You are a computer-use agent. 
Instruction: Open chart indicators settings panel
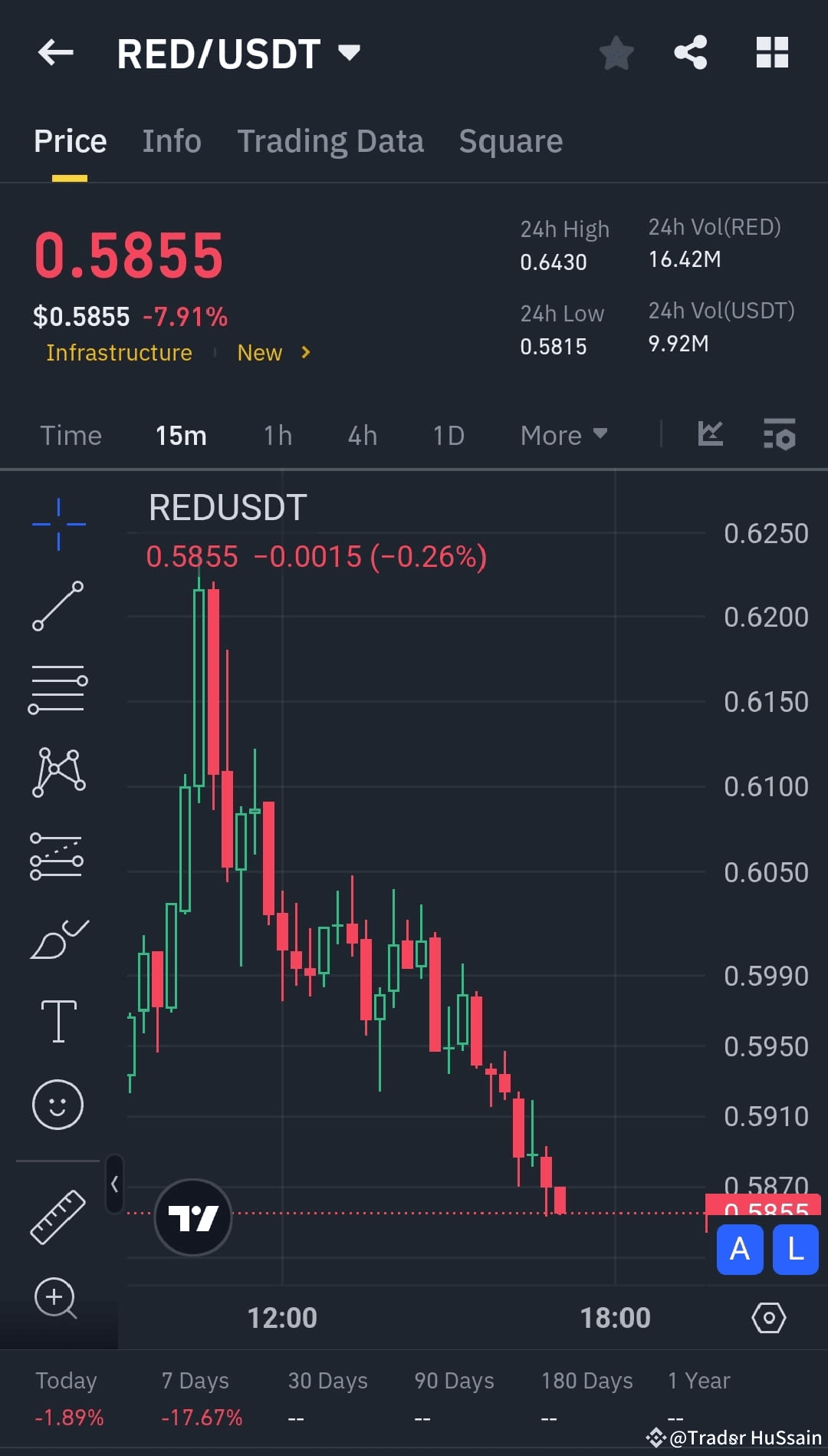pos(778,435)
